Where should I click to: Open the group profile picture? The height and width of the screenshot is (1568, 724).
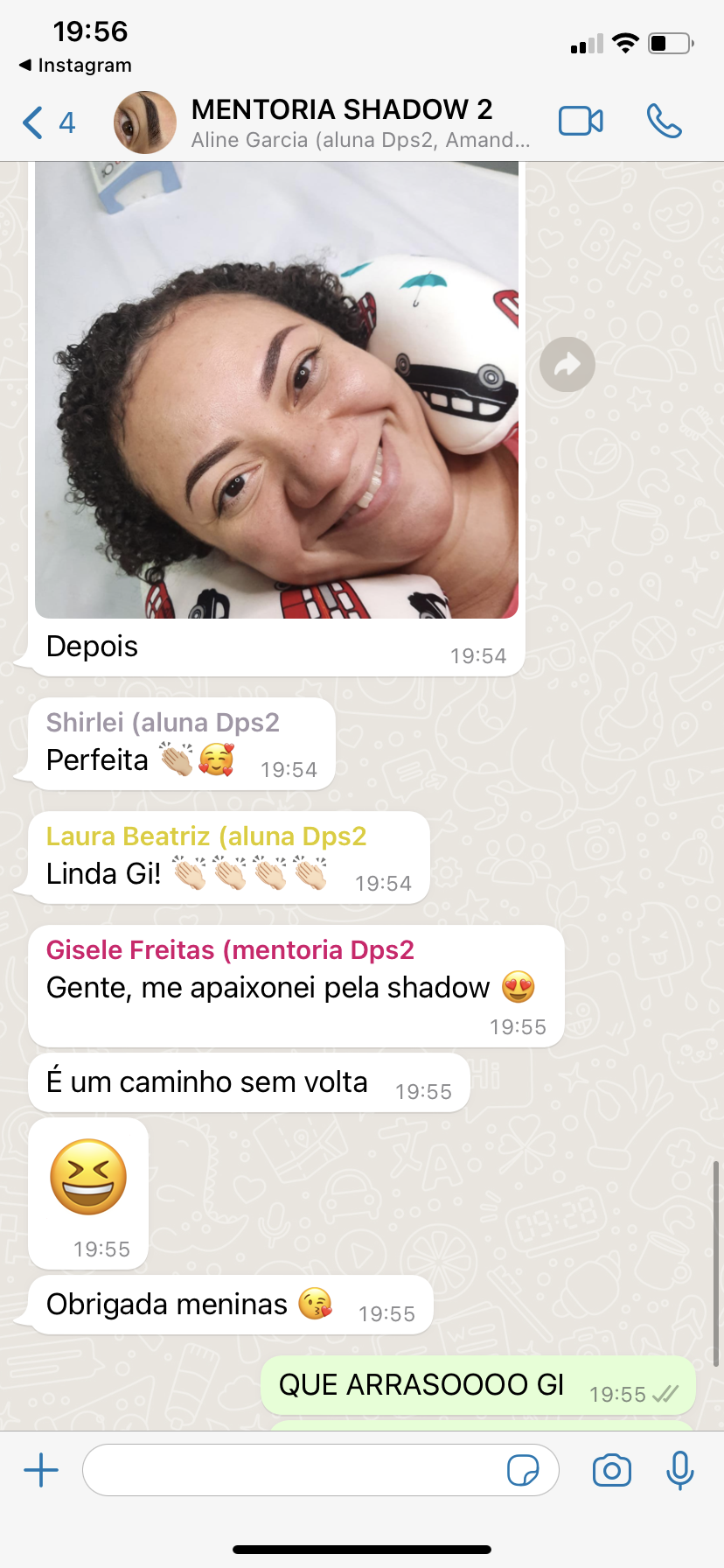pos(144,122)
